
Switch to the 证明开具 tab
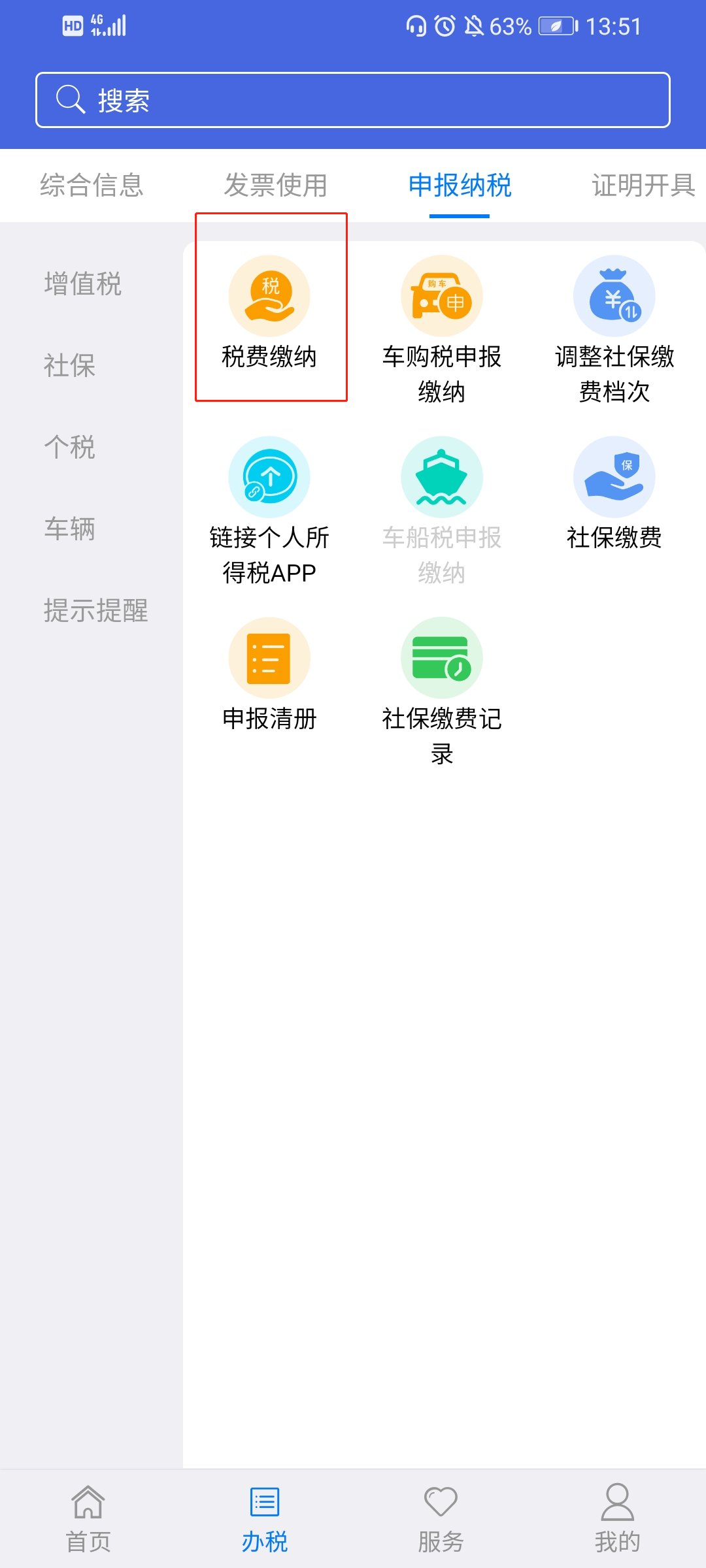[643, 185]
